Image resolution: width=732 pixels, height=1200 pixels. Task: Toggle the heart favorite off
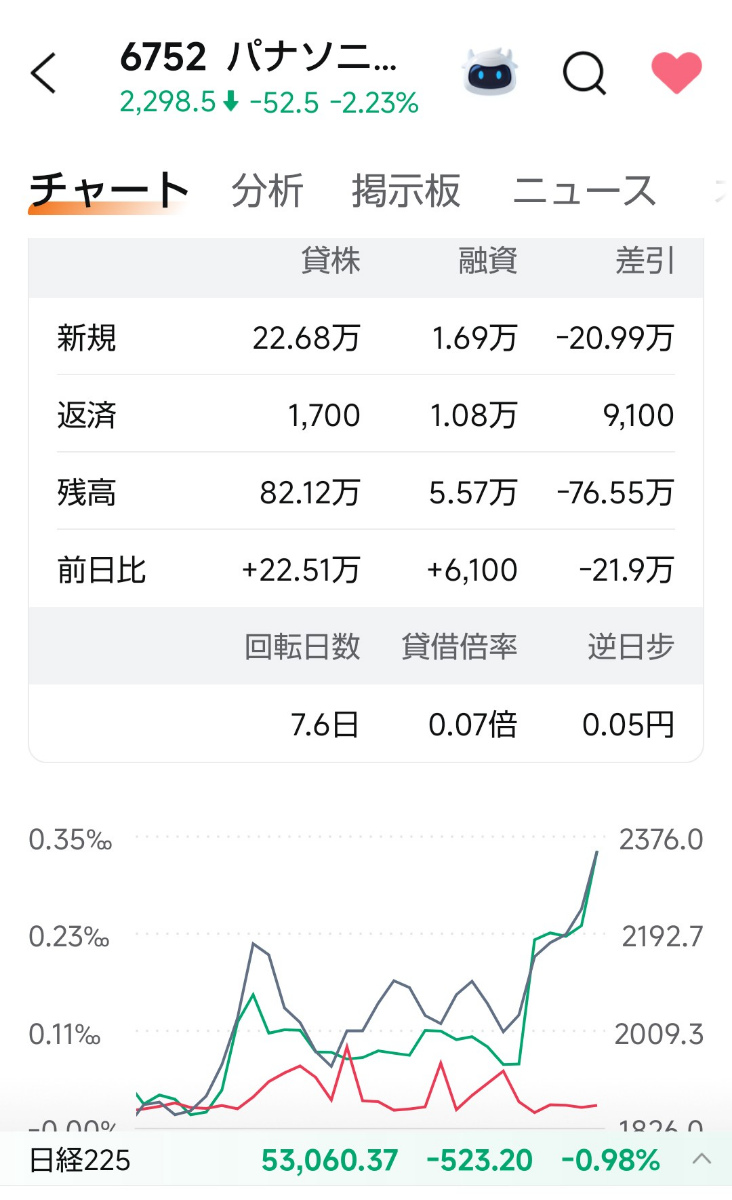(x=676, y=71)
